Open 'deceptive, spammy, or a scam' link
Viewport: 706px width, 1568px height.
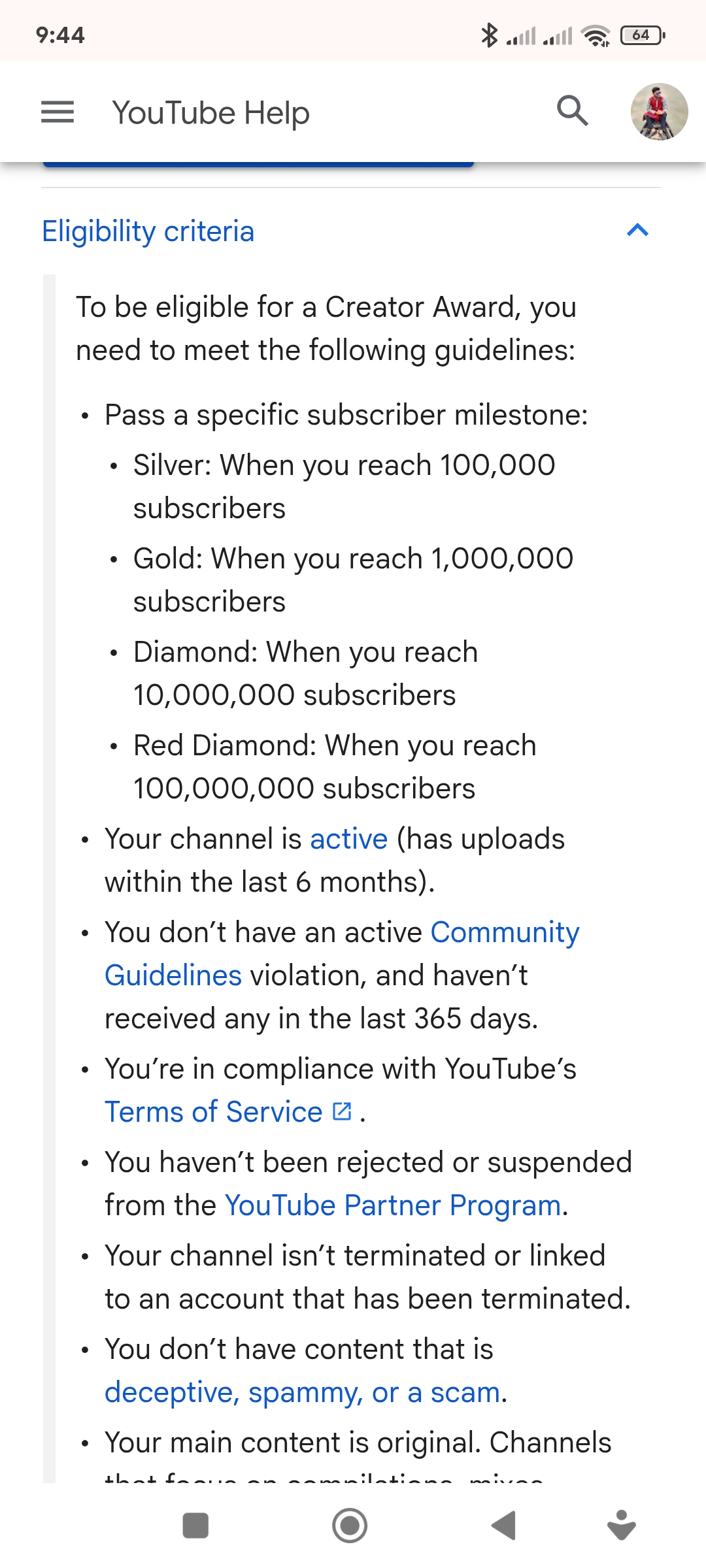pos(303,1392)
